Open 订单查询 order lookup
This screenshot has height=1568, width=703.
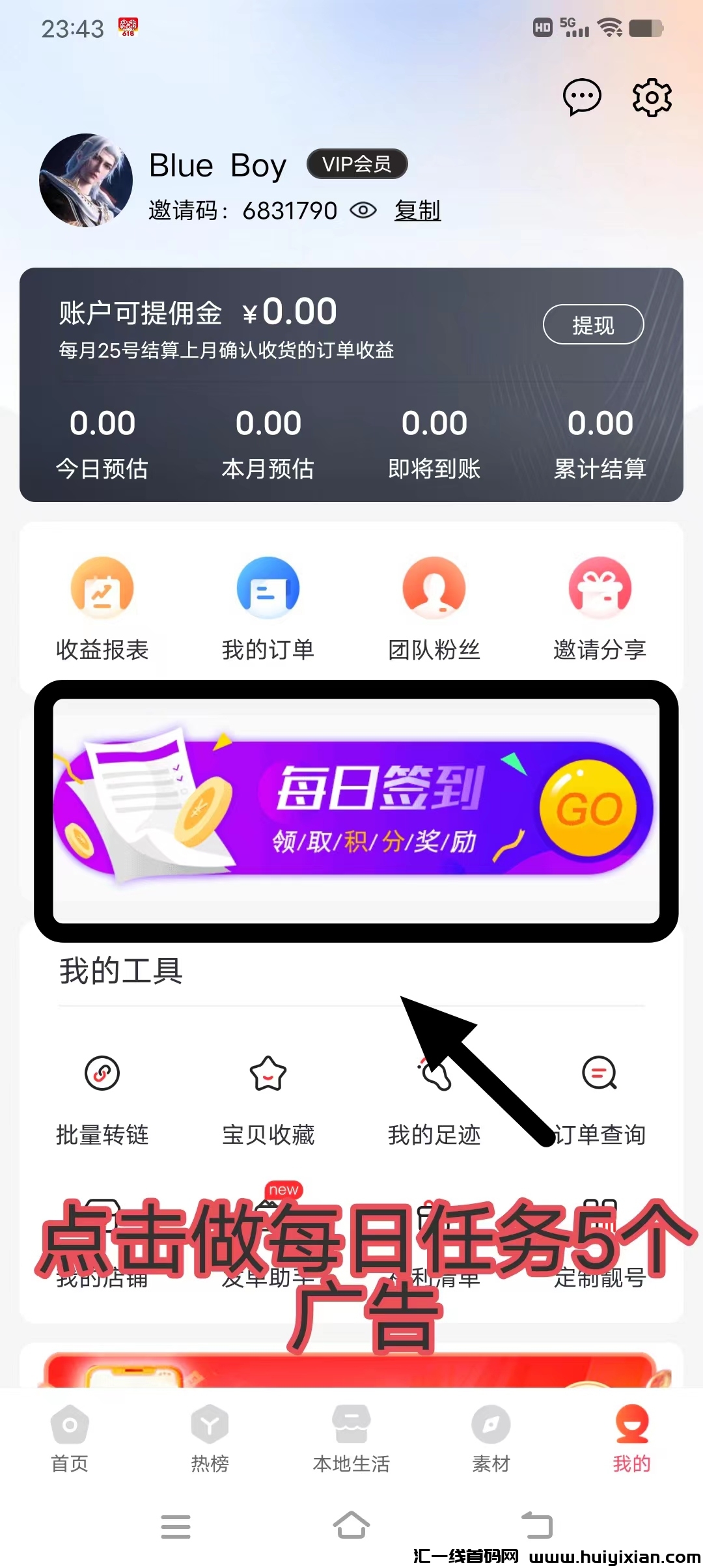600,1099
